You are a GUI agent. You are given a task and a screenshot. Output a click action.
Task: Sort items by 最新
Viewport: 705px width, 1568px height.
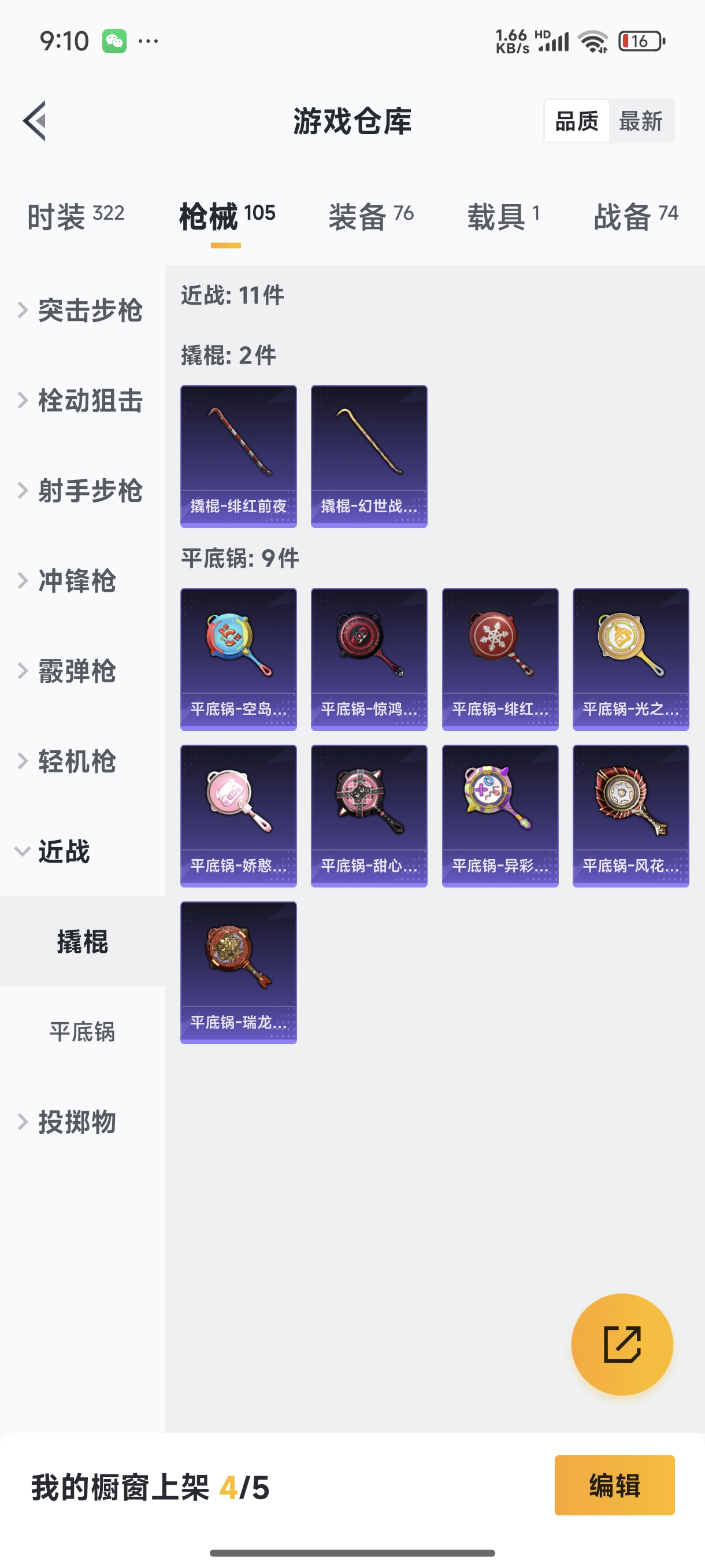(640, 121)
